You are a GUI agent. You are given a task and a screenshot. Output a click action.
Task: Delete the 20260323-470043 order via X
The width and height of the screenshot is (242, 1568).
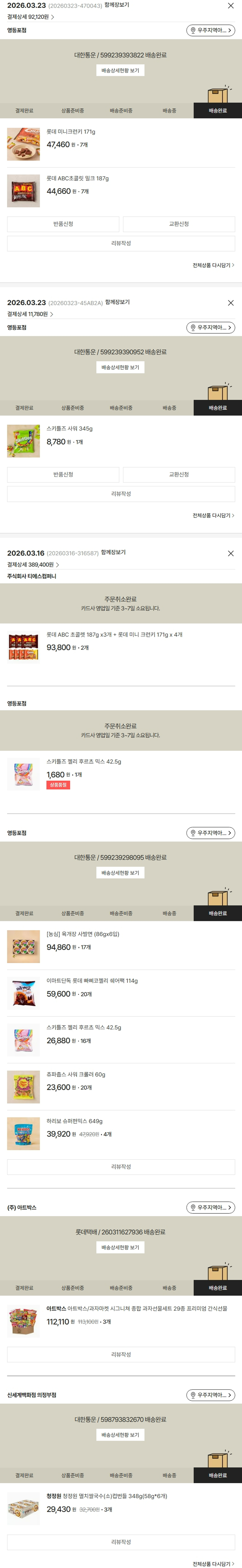pos(230,5)
